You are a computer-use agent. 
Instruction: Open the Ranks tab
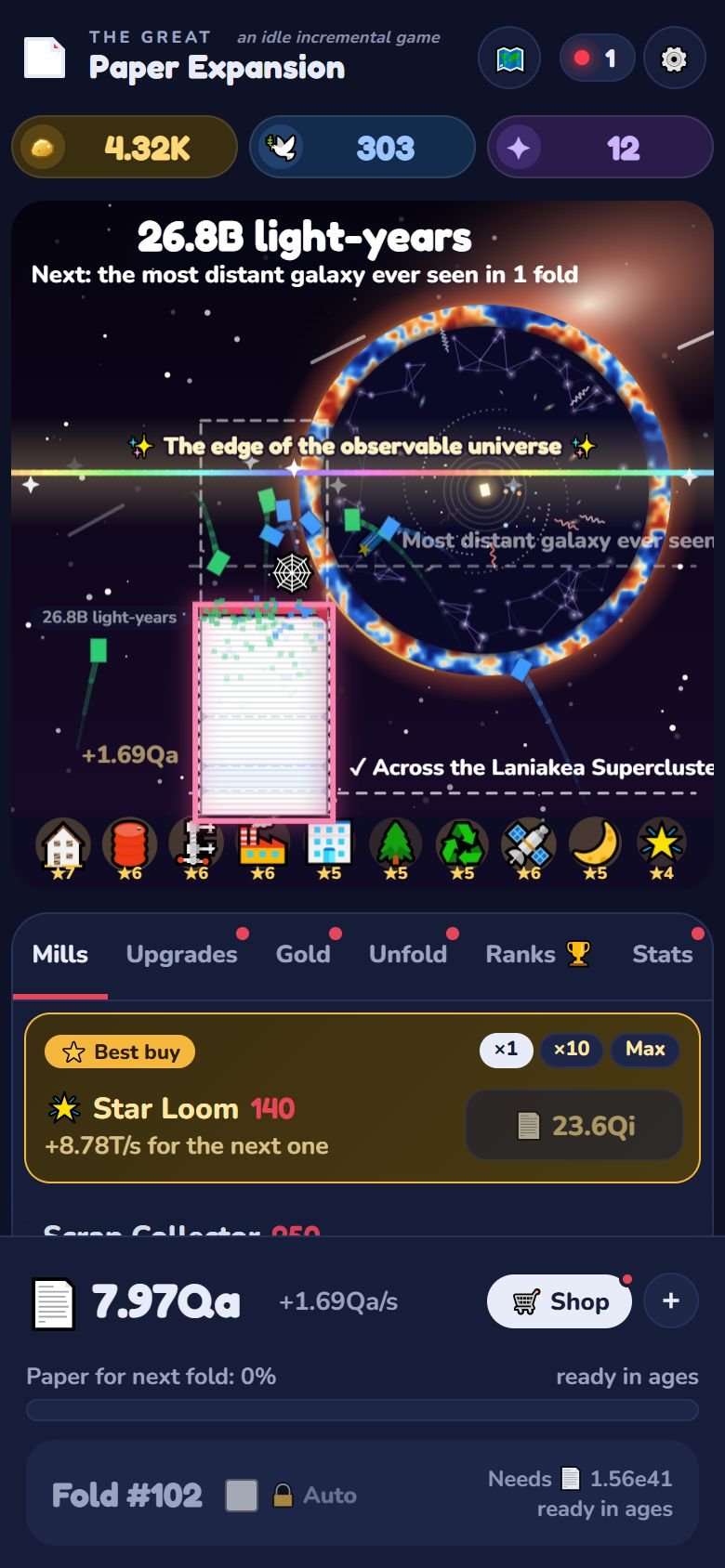coord(537,954)
